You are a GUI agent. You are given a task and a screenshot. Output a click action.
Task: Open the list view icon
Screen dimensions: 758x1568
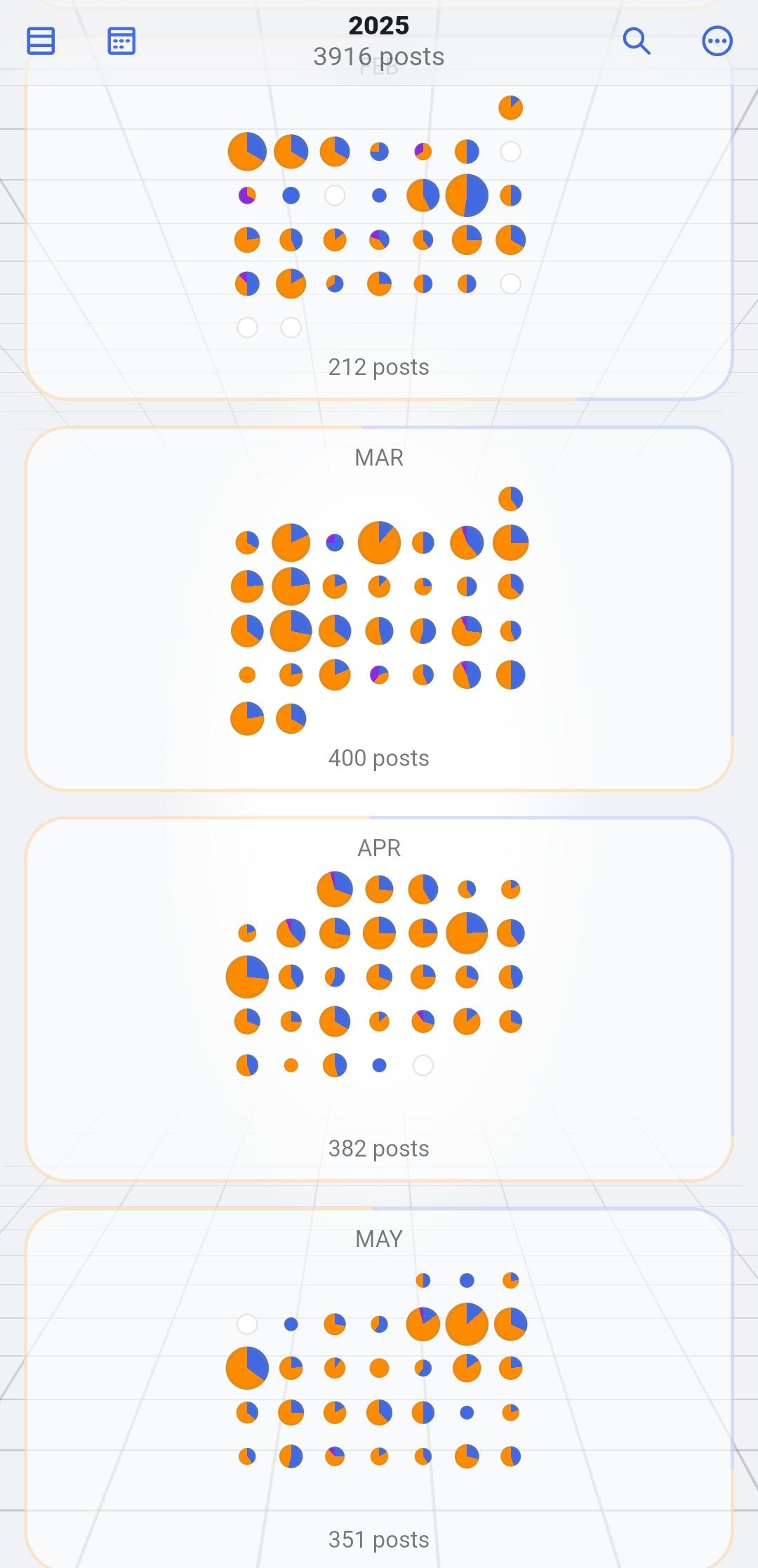pyautogui.click(x=41, y=41)
